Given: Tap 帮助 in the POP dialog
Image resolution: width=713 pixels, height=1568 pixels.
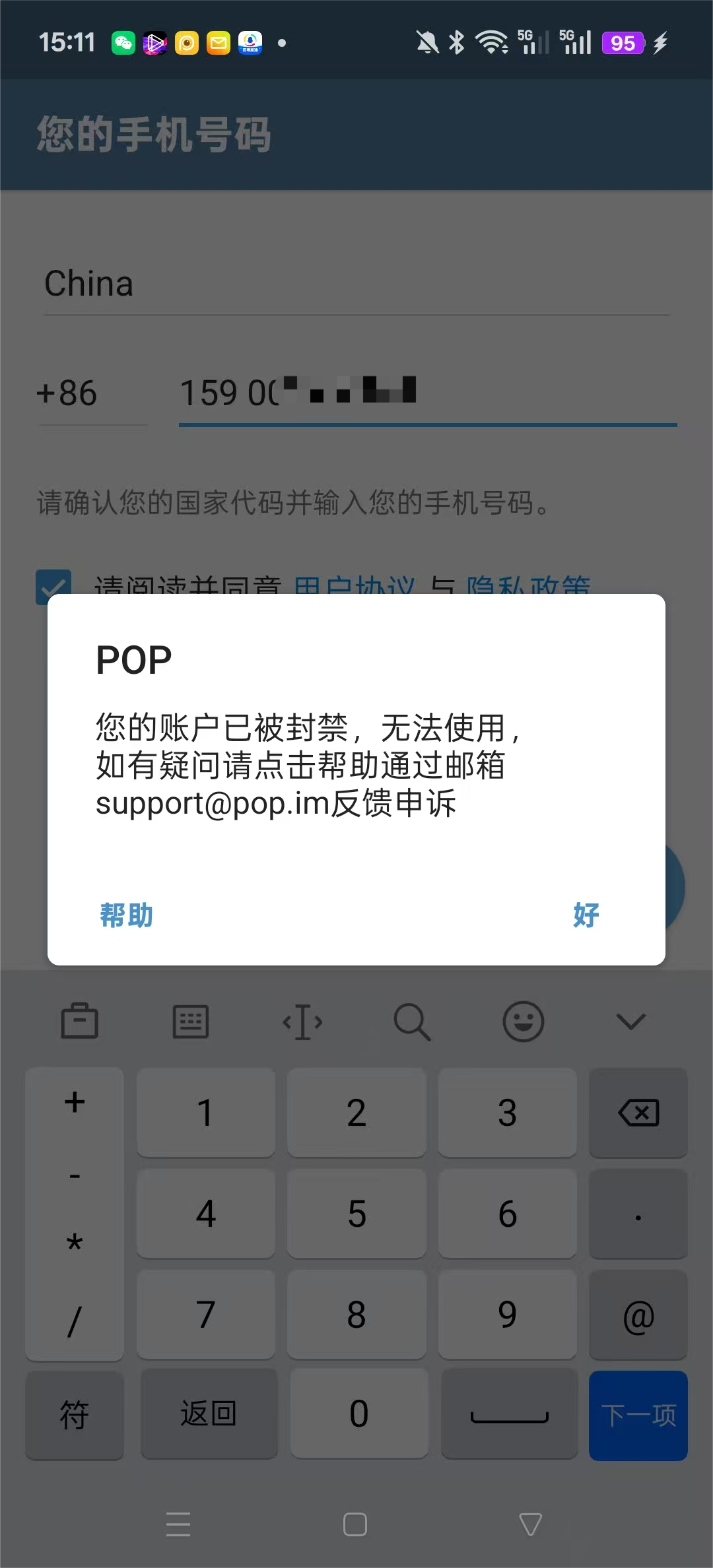Looking at the screenshot, I should pyautogui.click(x=126, y=915).
